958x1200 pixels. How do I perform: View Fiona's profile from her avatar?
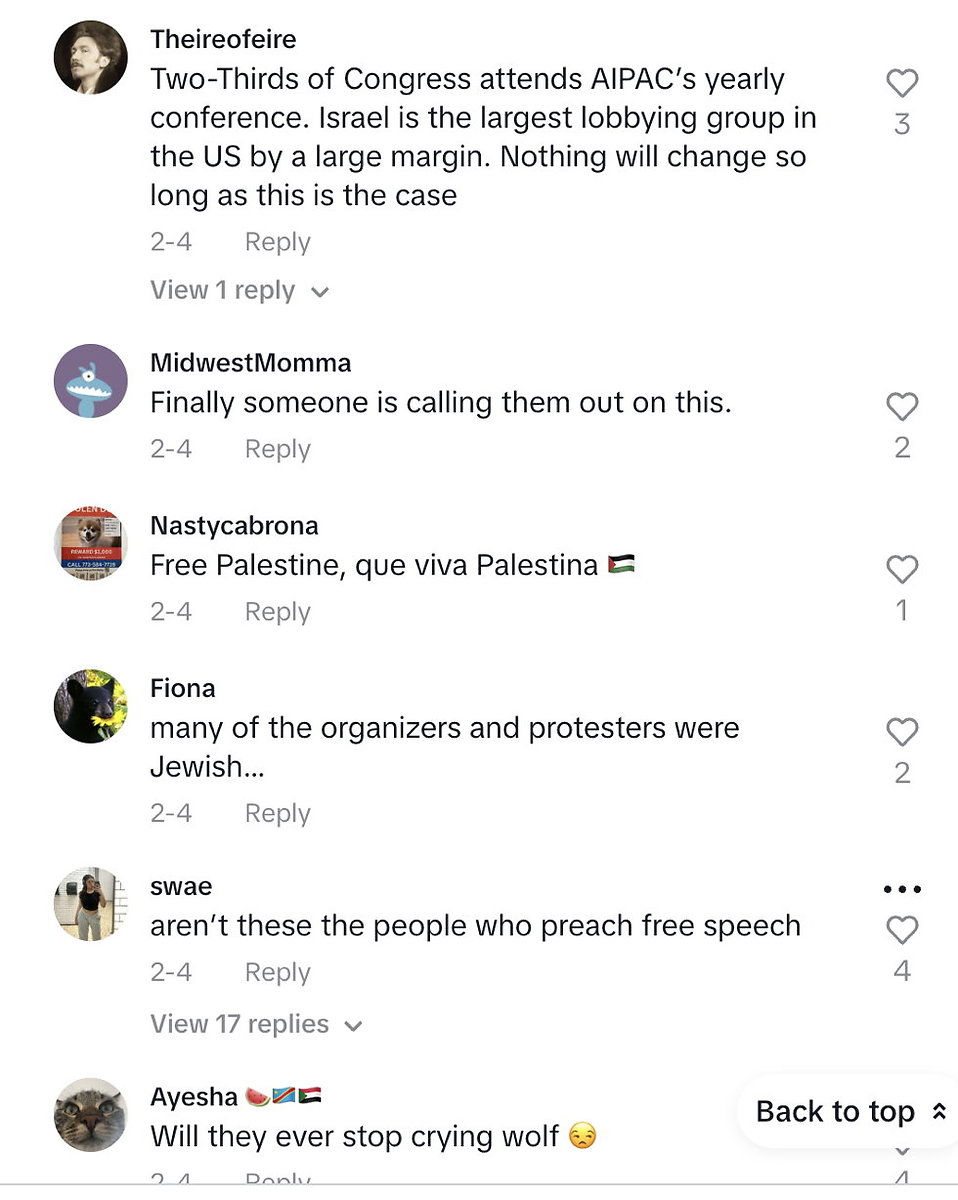pos(90,706)
